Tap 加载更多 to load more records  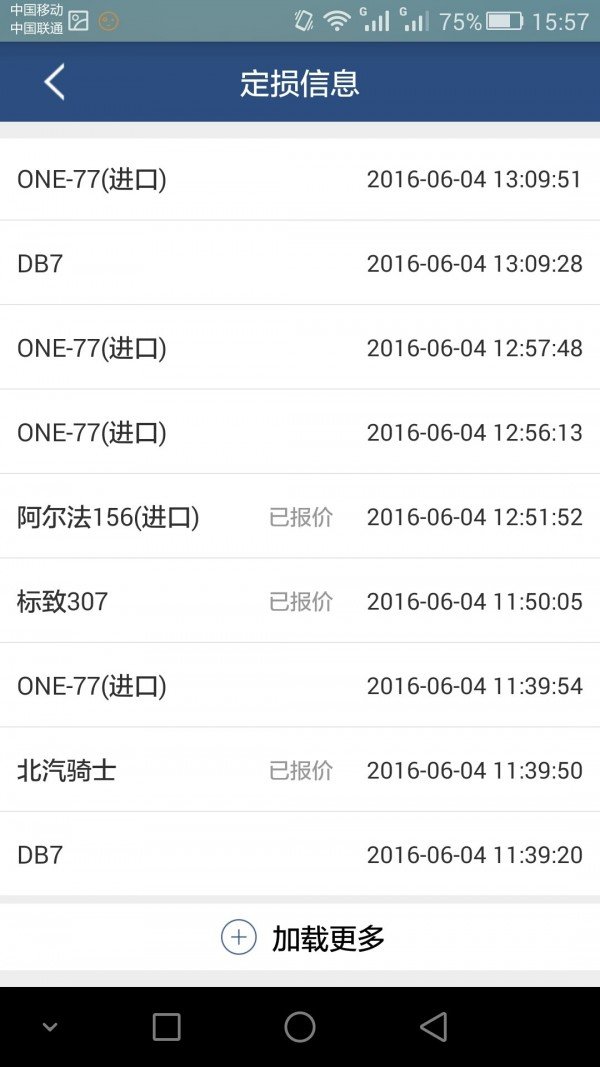click(300, 937)
